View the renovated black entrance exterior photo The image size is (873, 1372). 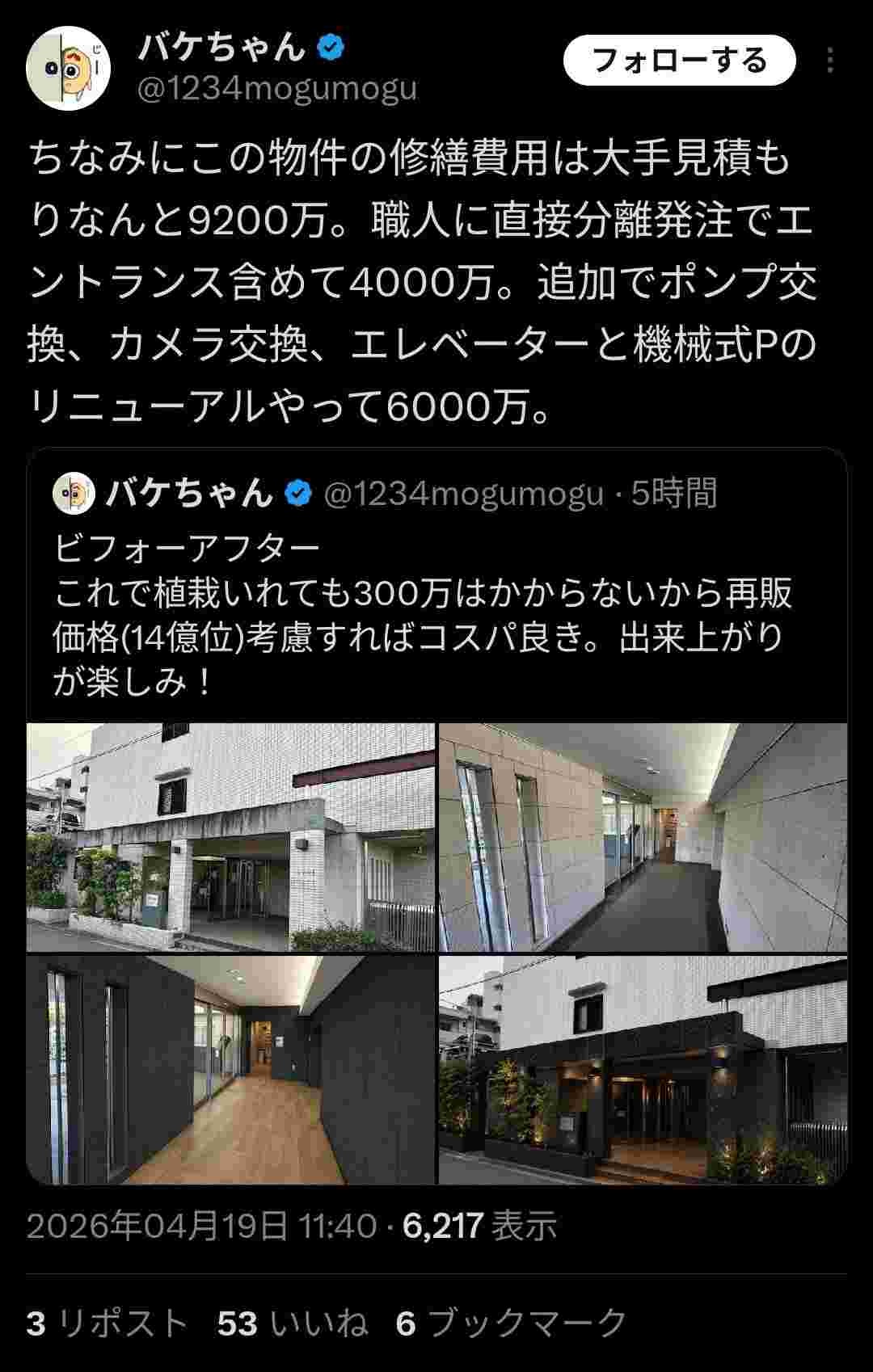pos(643,1070)
